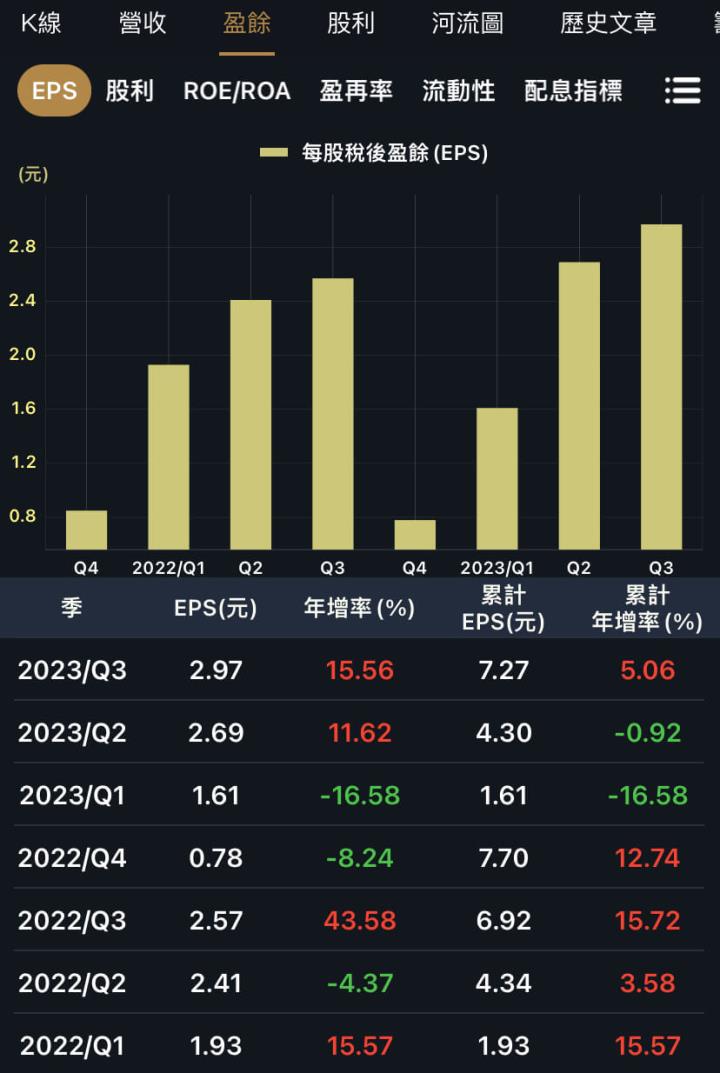The height and width of the screenshot is (1073, 720).
Task: Choose the 股利 metric button
Action: [129, 90]
